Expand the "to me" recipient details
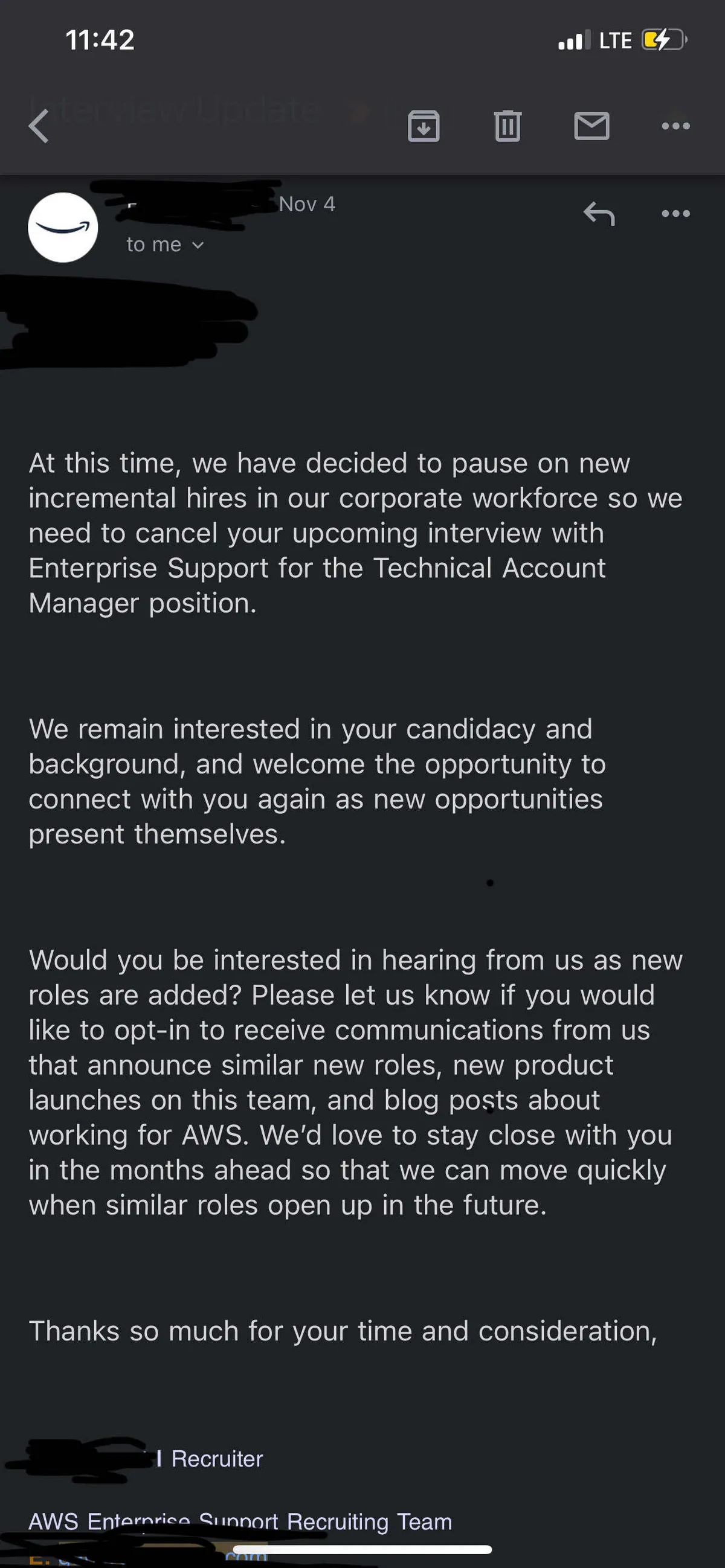The image size is (725, 1568). point(164,245)
